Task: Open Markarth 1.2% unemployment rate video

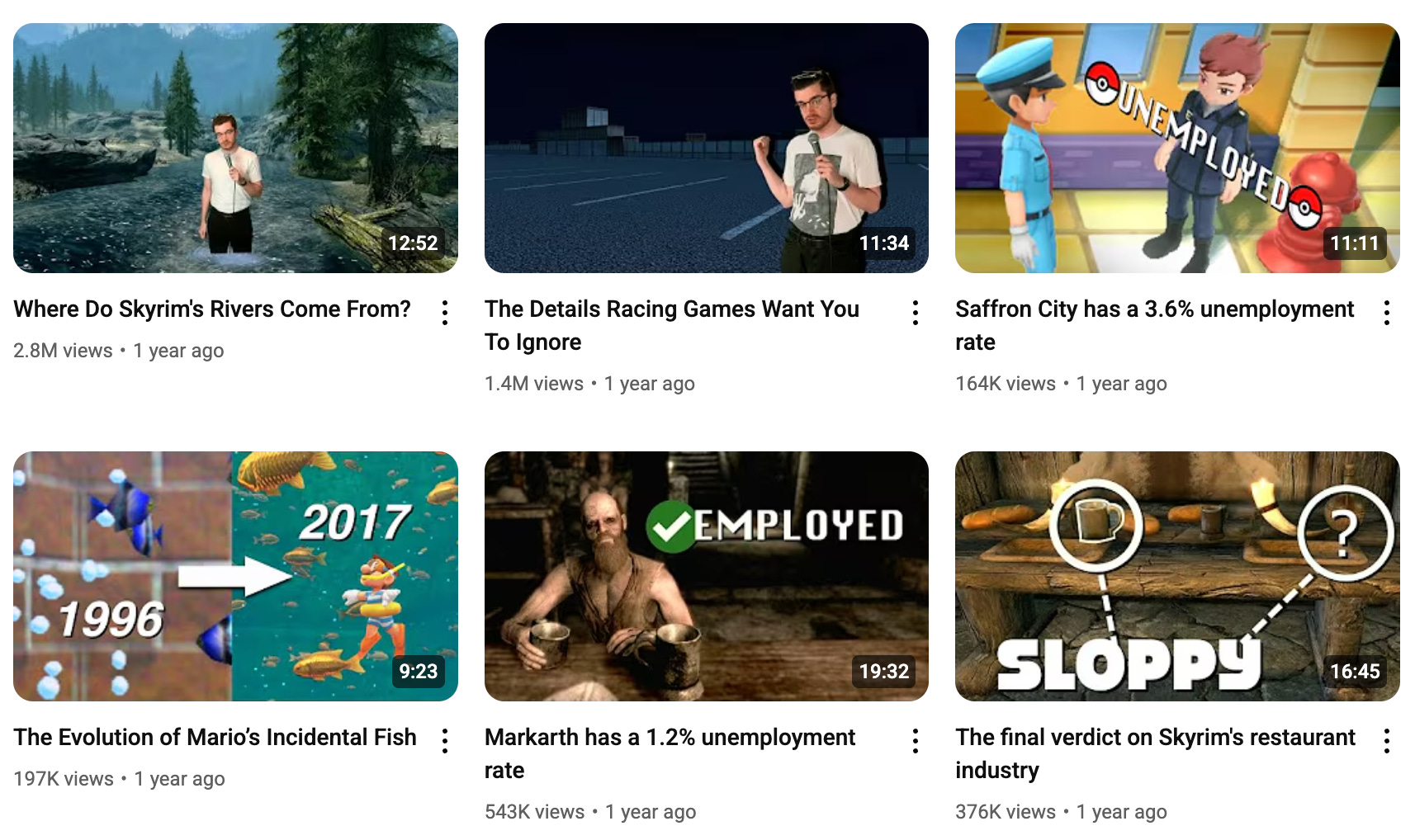Action: (706, 576)
